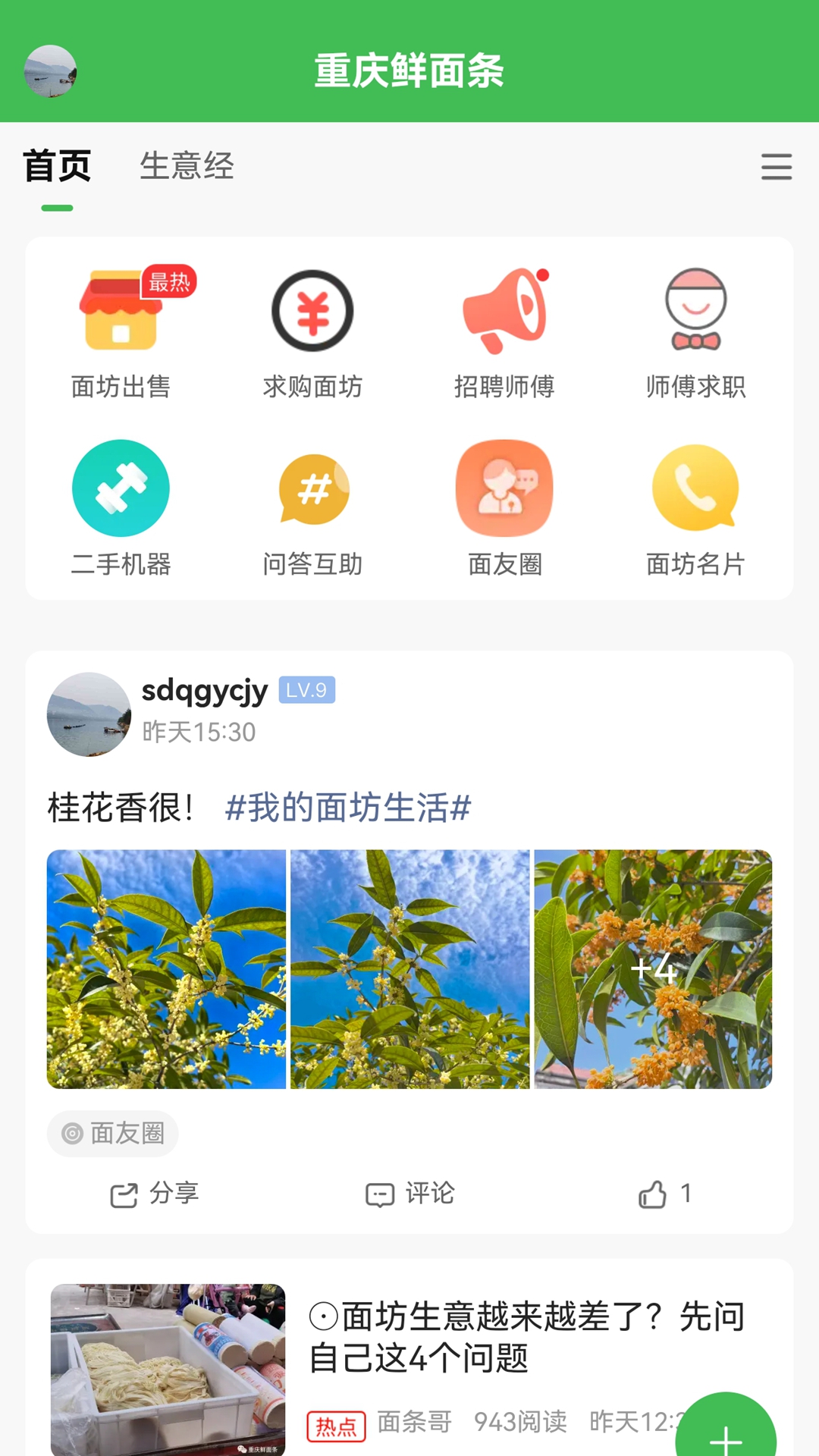Tap the thumbs-up like icon
The height and width of the screenshot is (1456, 819).
[654, 1193]
